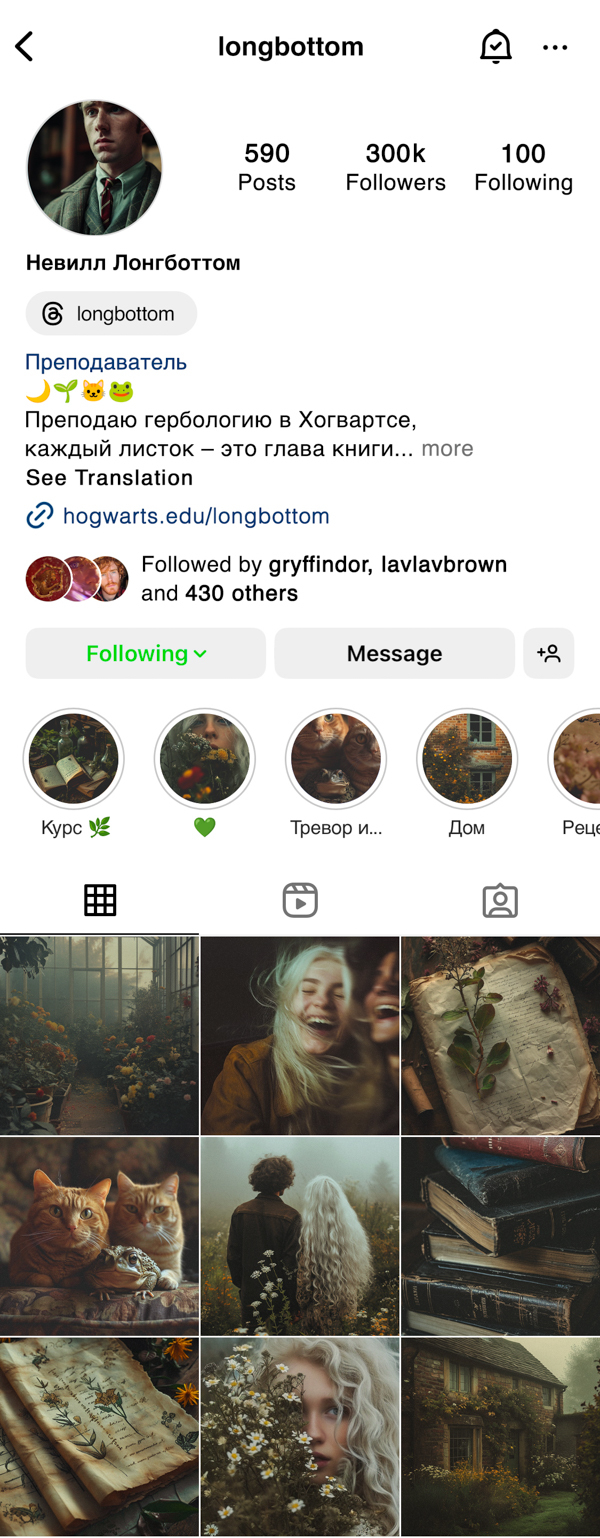The width and height of the screenshot is (600, 1538).
Task: Open the Курс story highlight
Action: (73, 760)
